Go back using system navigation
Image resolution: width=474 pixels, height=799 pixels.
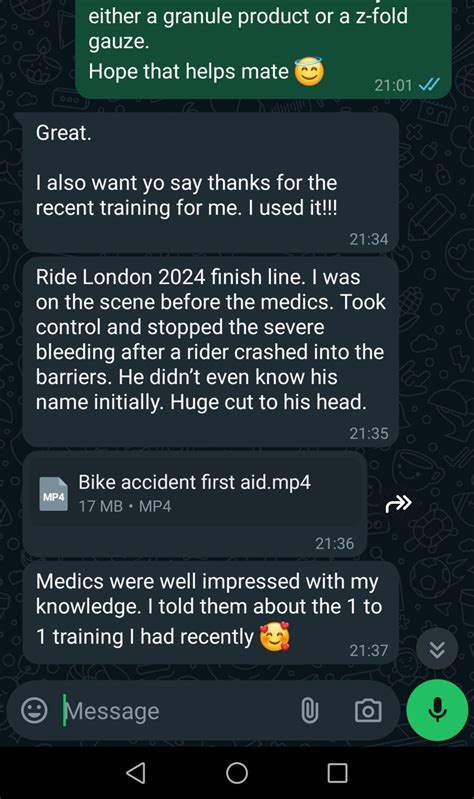136,773
